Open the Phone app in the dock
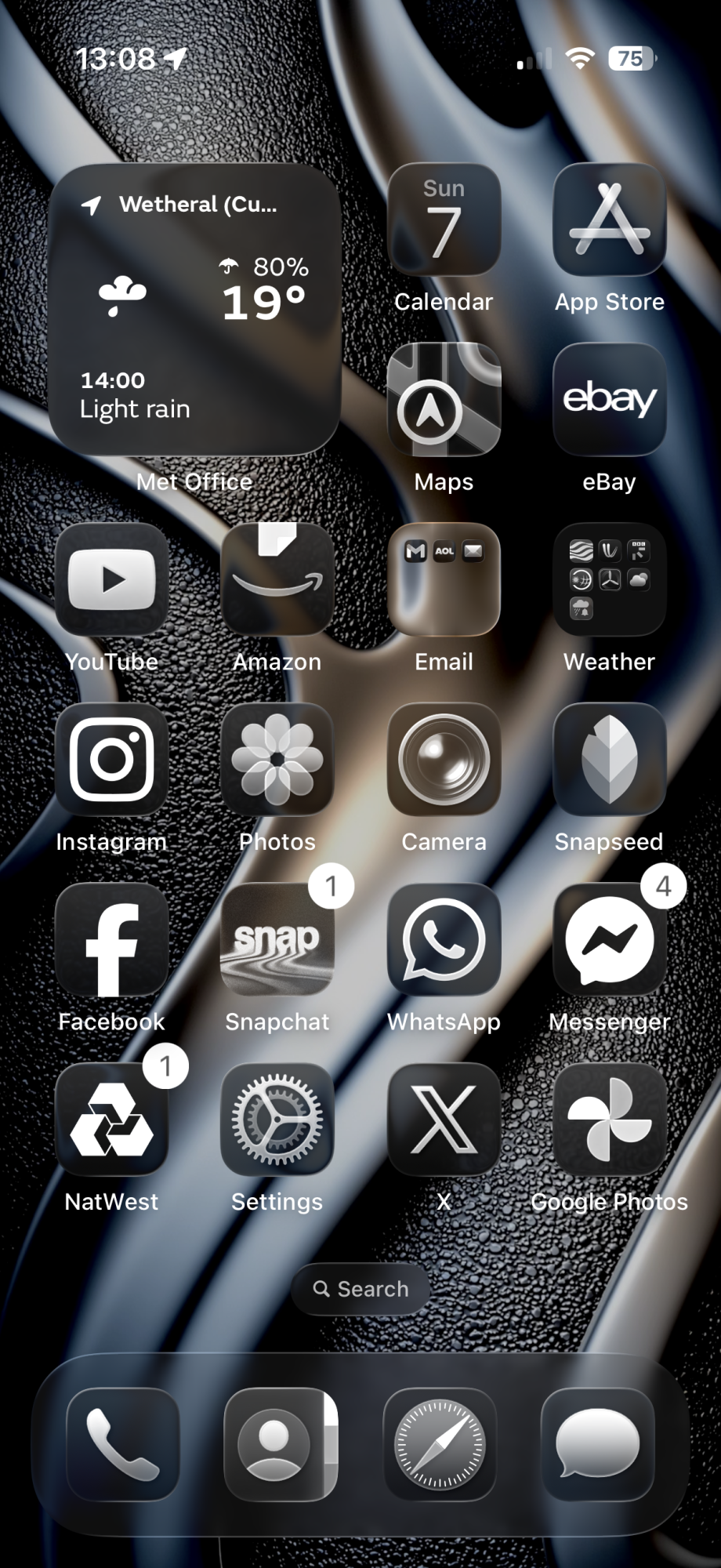The width and height of the screenshot is (721, 1568). (x=123, y=1444)
